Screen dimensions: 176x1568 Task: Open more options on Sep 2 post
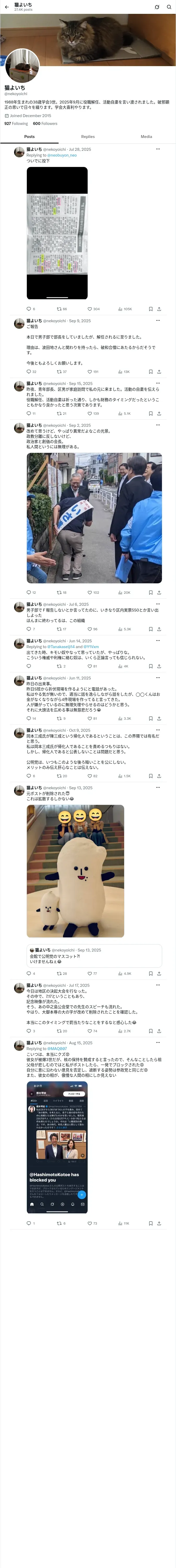(158, 425)
